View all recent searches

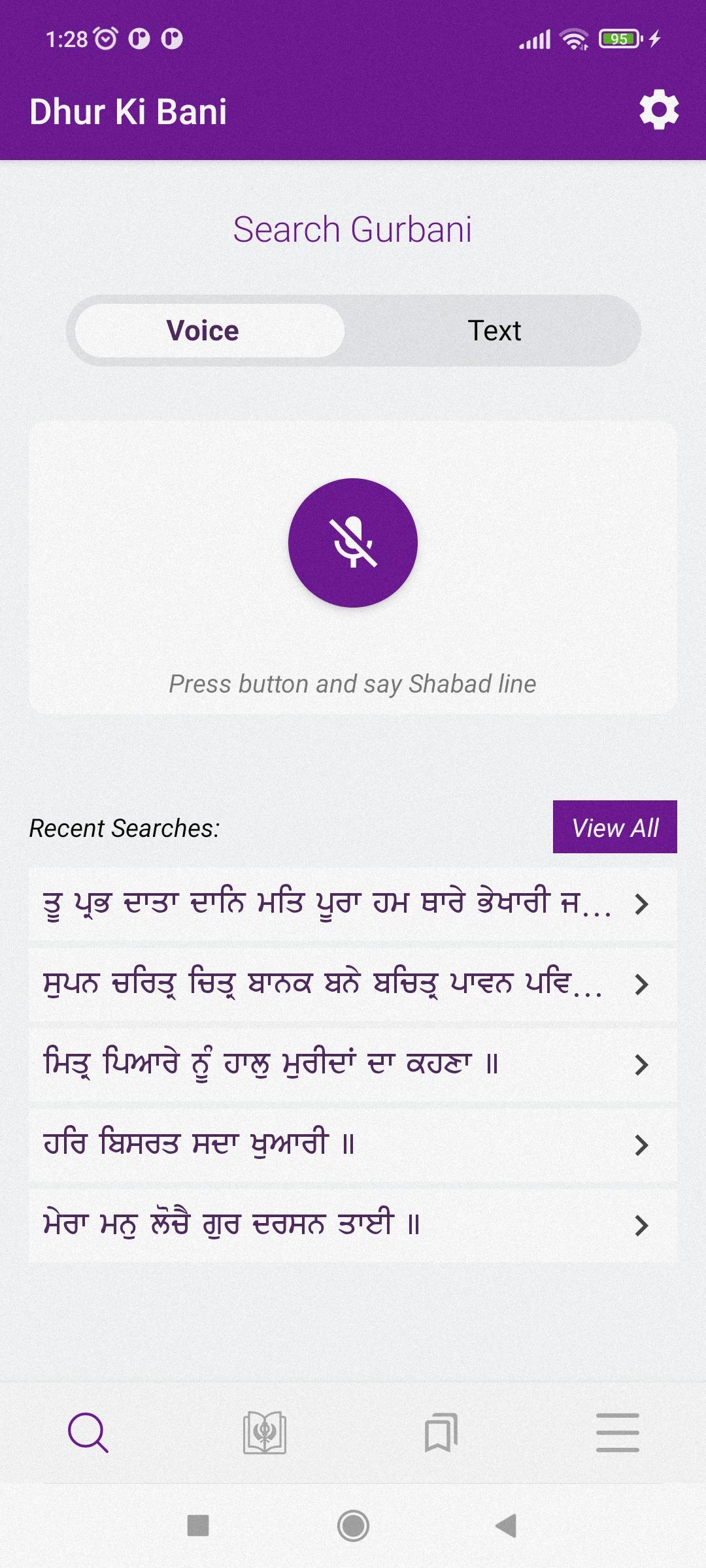click(x=614, y=827)
